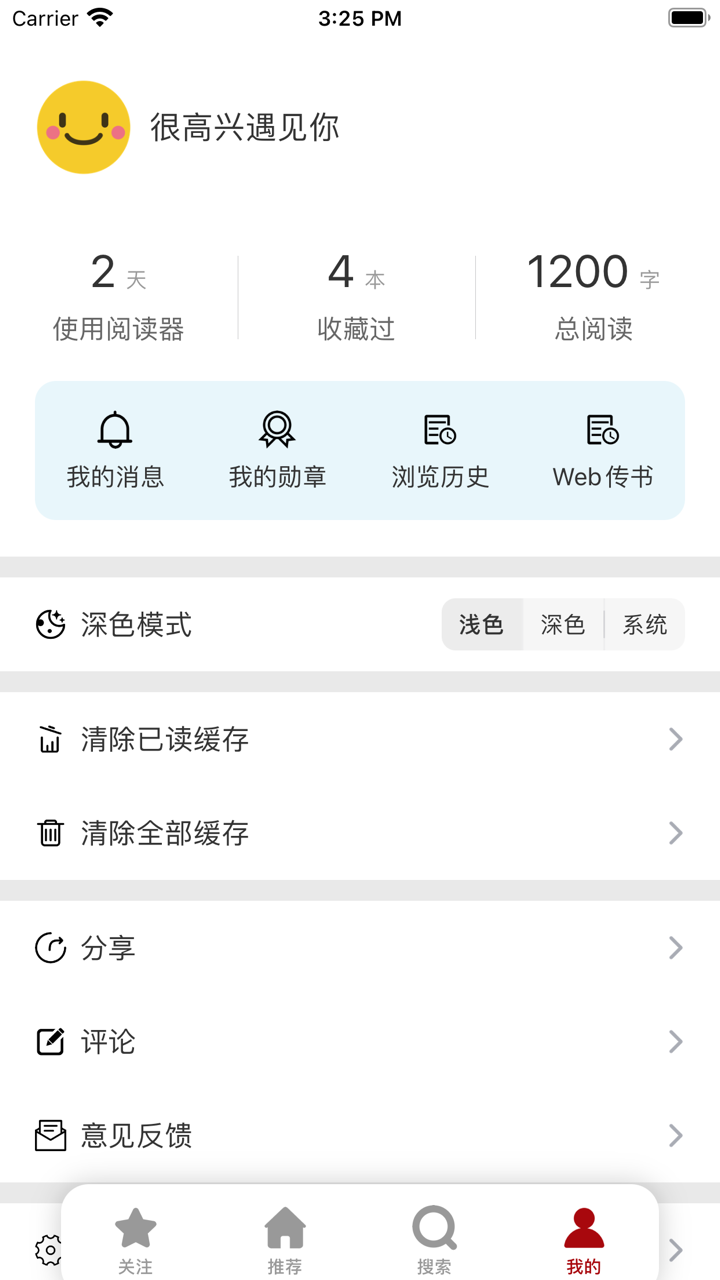The image size is (720, 1280).
Task: Open the 搜索 search tab
Action: [x=435, y=1235]
